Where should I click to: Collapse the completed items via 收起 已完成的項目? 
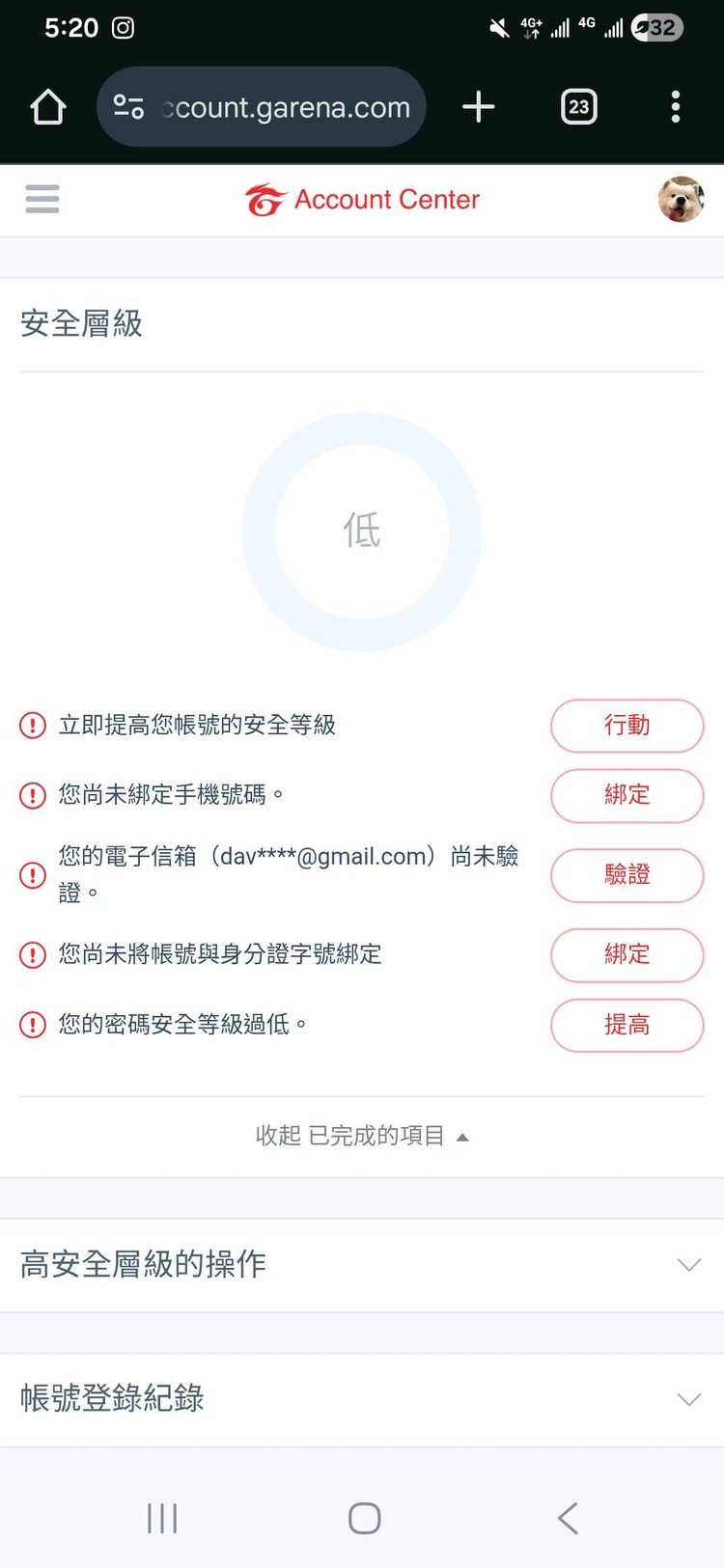click(362, 1136)
